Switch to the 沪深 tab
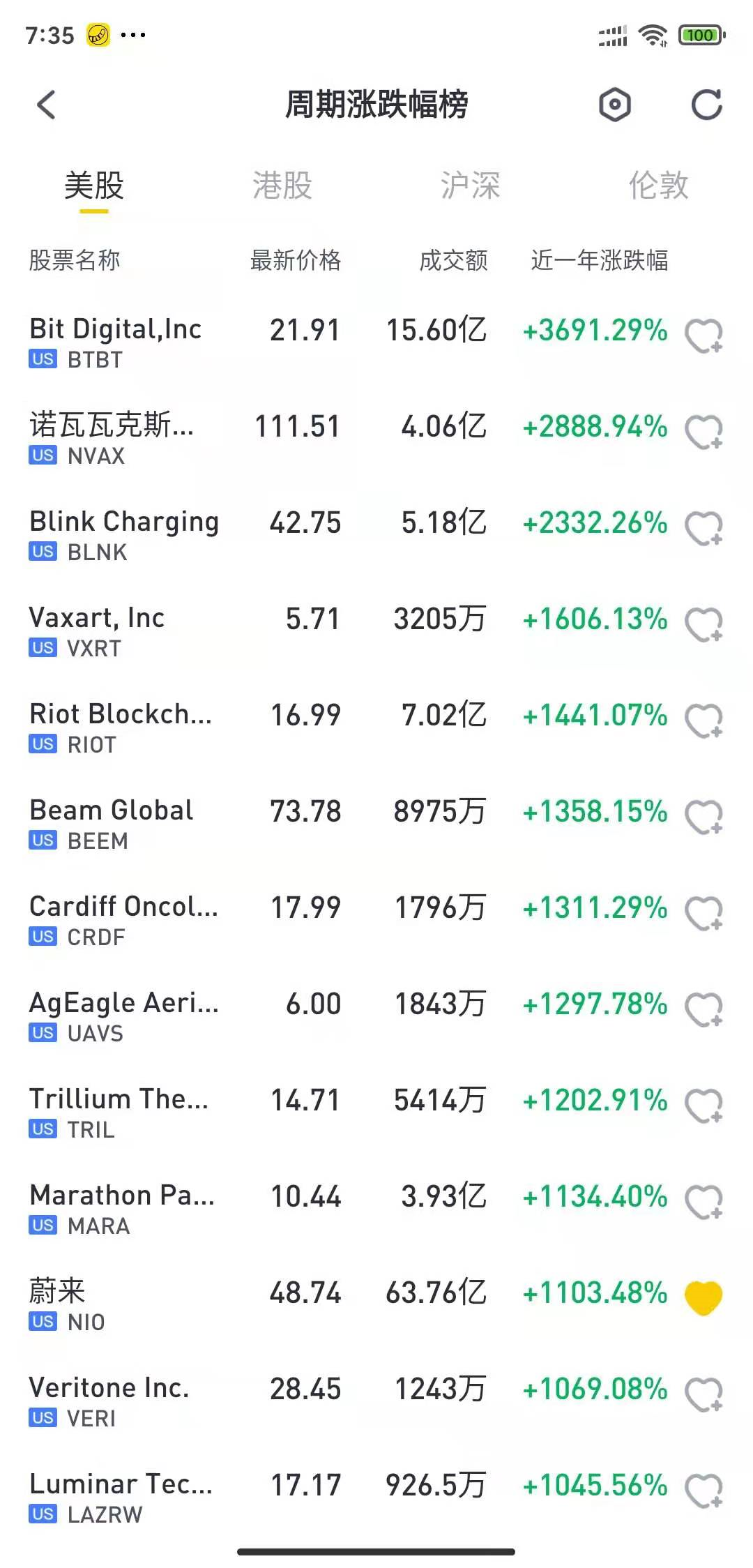This screenshot has width=753, height=1568. tap(470, 186)
